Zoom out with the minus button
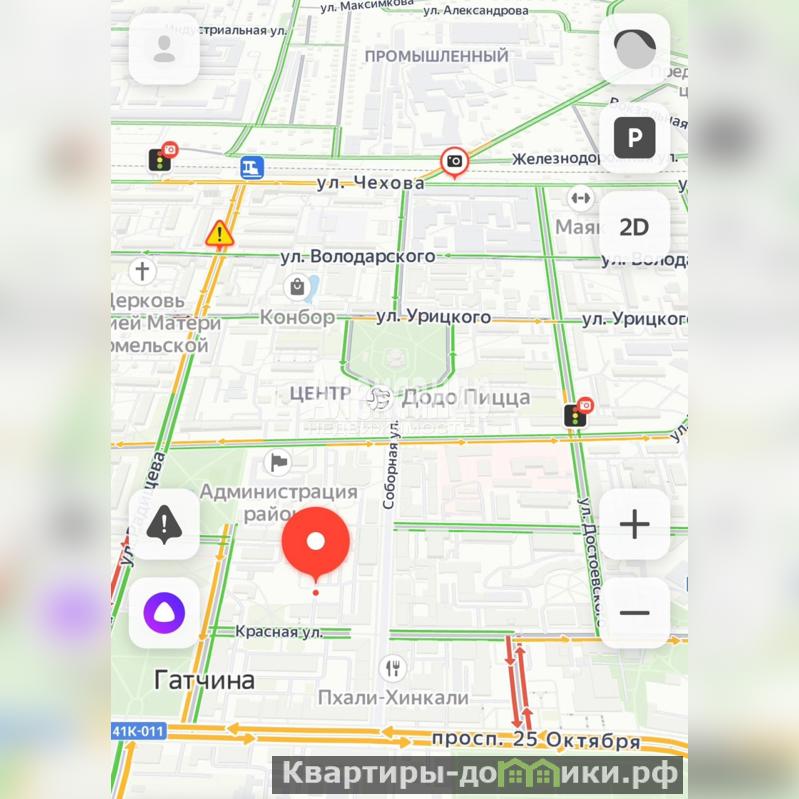 (x=634, y=613)
